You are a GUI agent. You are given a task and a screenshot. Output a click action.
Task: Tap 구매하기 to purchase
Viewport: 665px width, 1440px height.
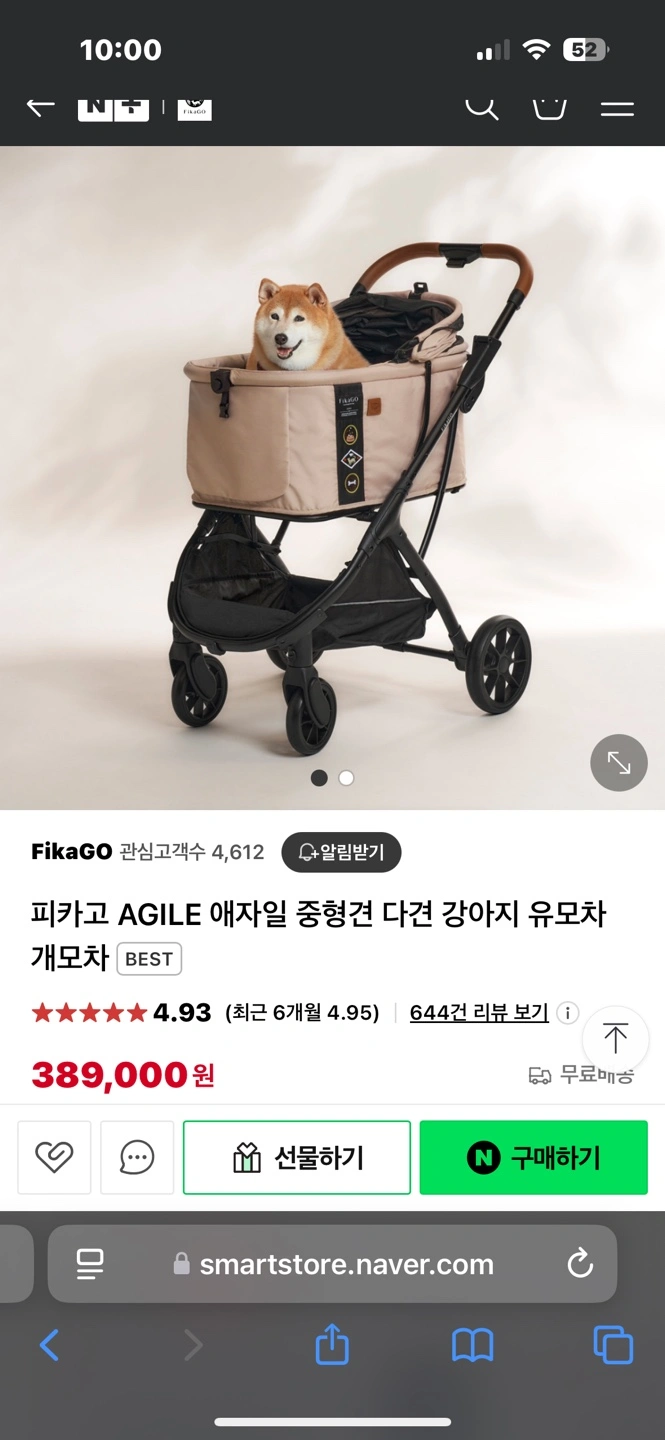click(533, 1157)
